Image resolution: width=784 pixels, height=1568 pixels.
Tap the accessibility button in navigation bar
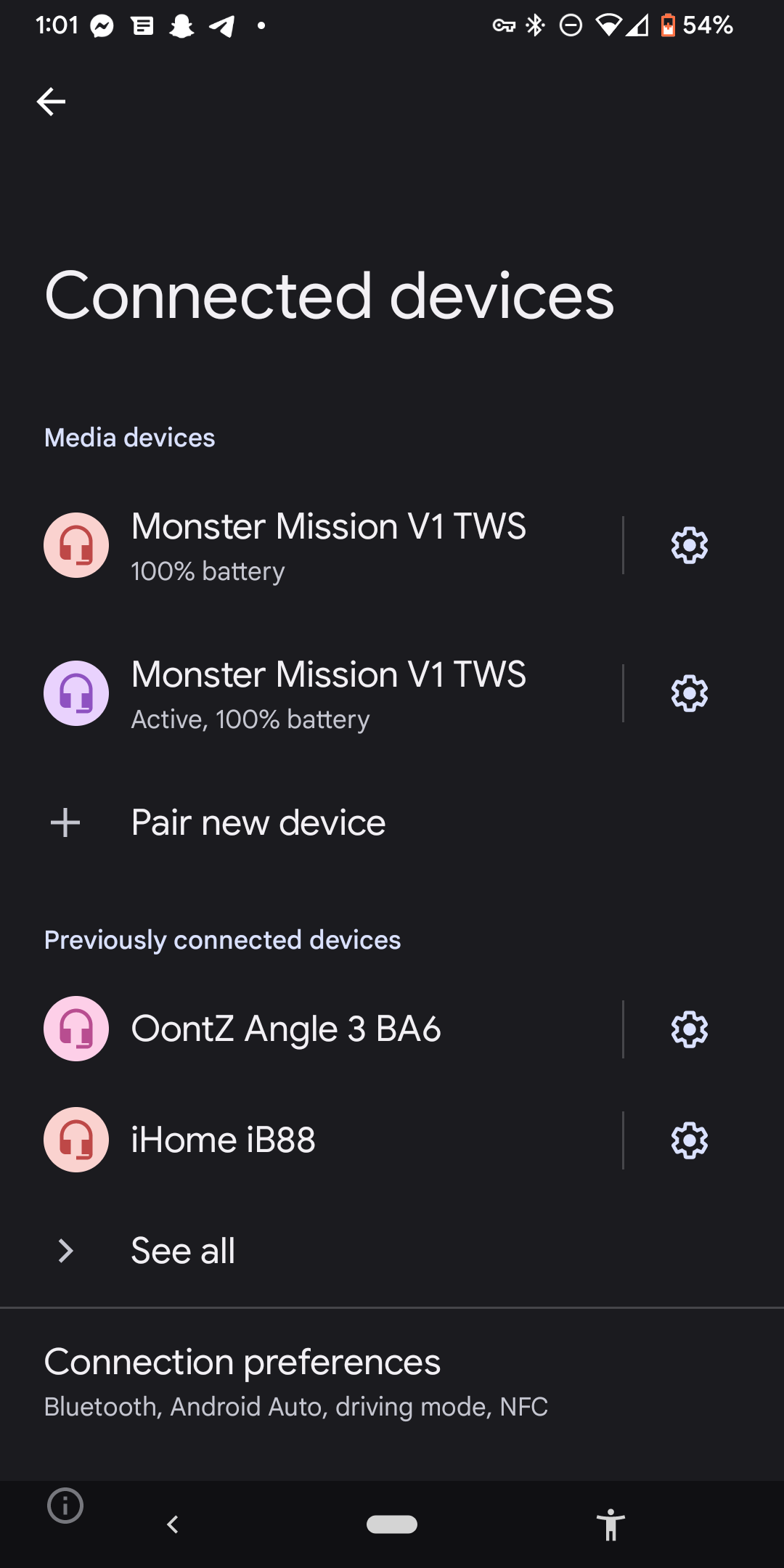pos(611,1524)
